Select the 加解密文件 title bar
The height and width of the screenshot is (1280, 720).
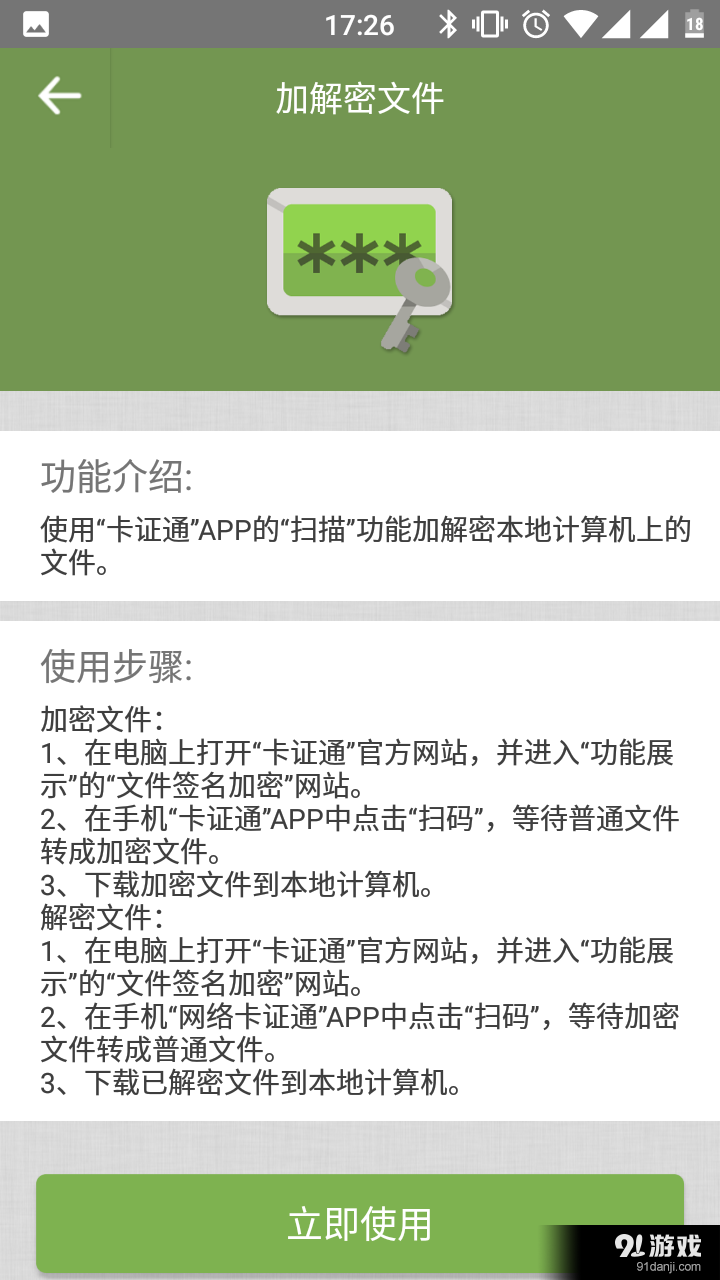coord(360,96)
